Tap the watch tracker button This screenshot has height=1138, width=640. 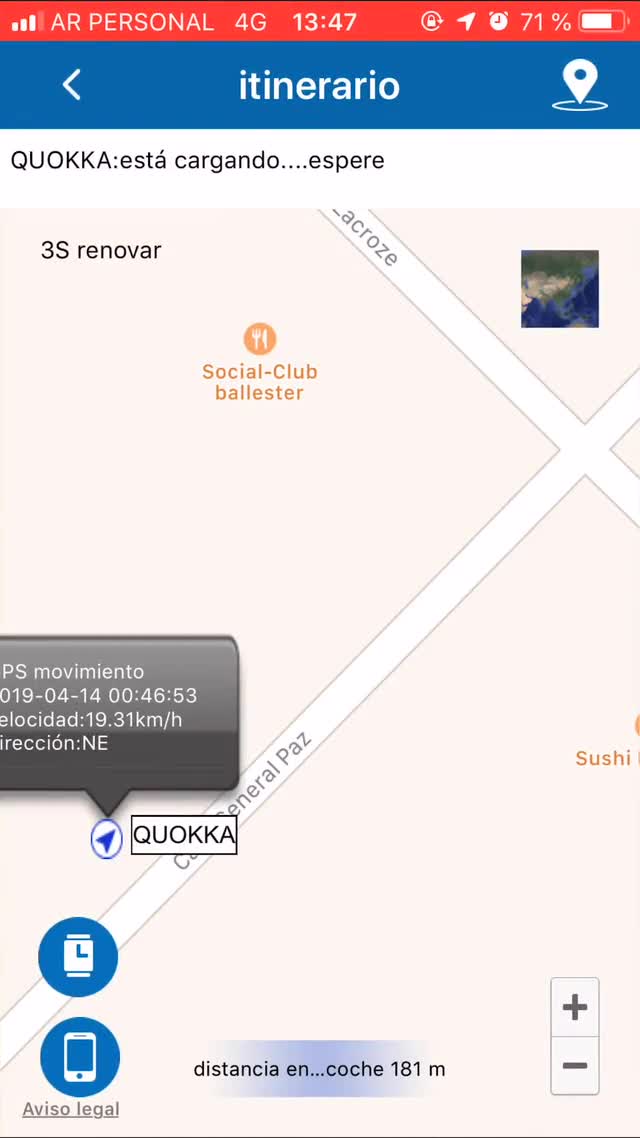(x=78, y=957)
